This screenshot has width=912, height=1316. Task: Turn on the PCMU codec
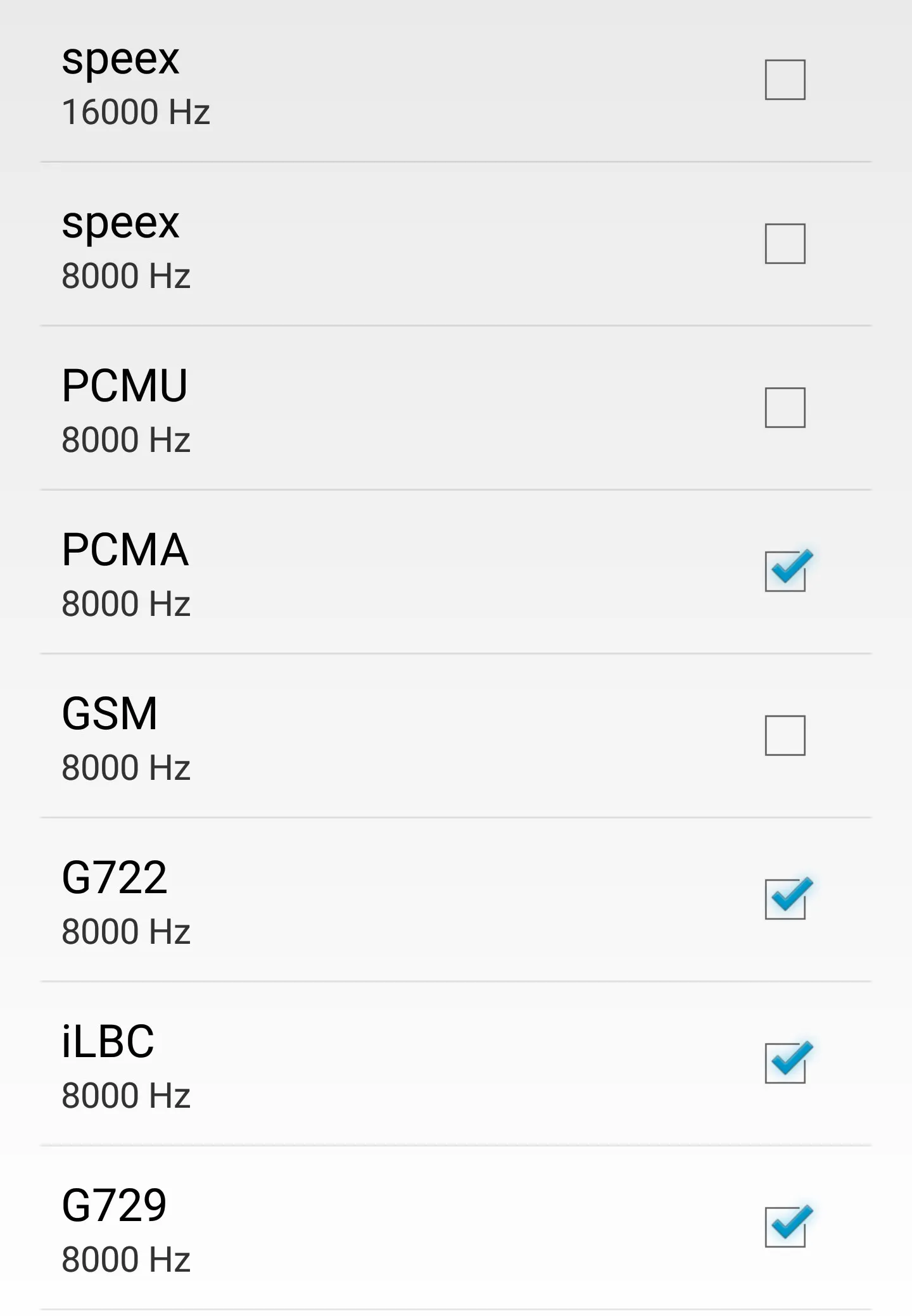click(785, 408)
